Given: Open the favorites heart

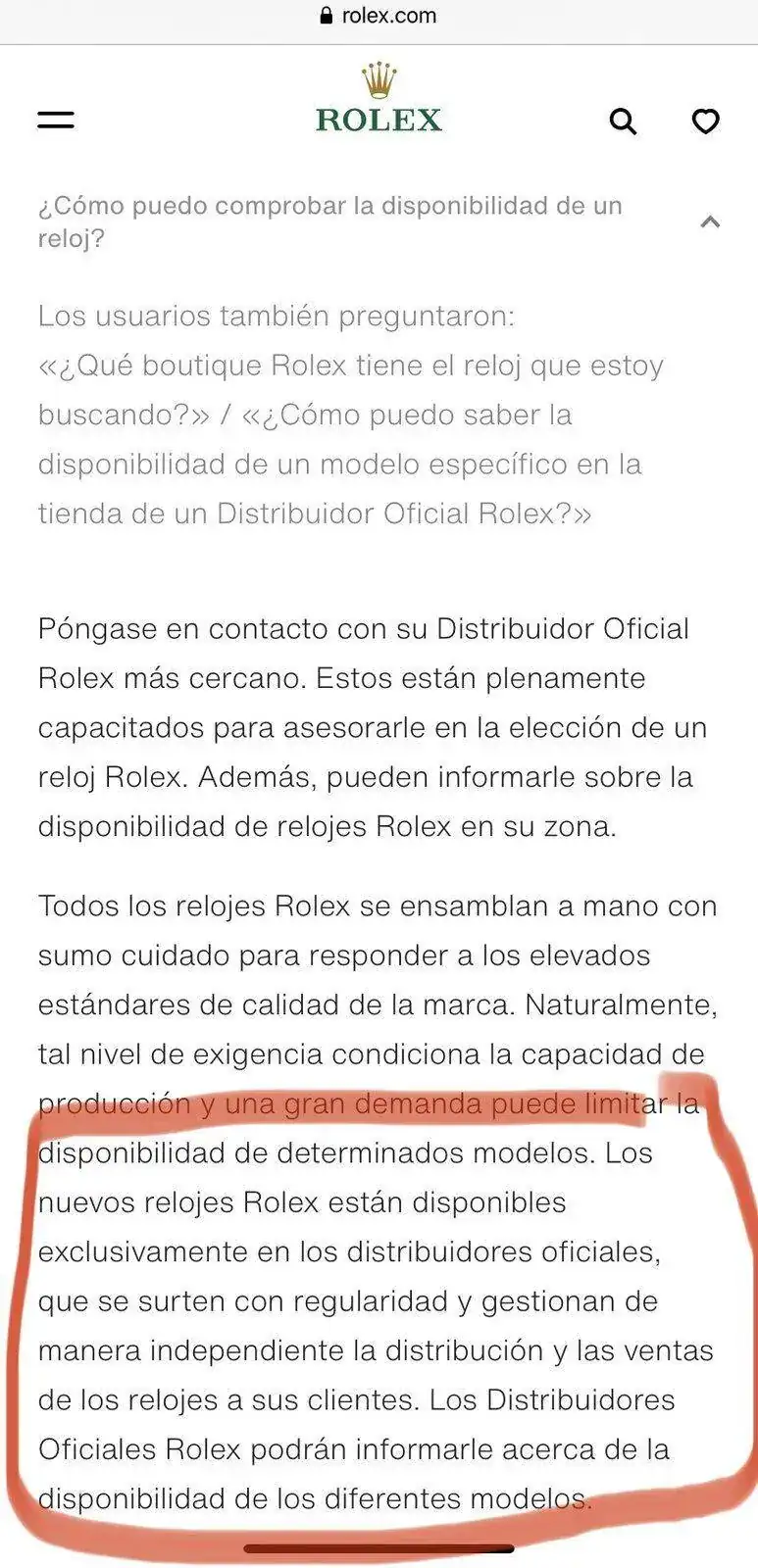Looking at the screenshot, I should pyautogui.click(x=705, y=122).
